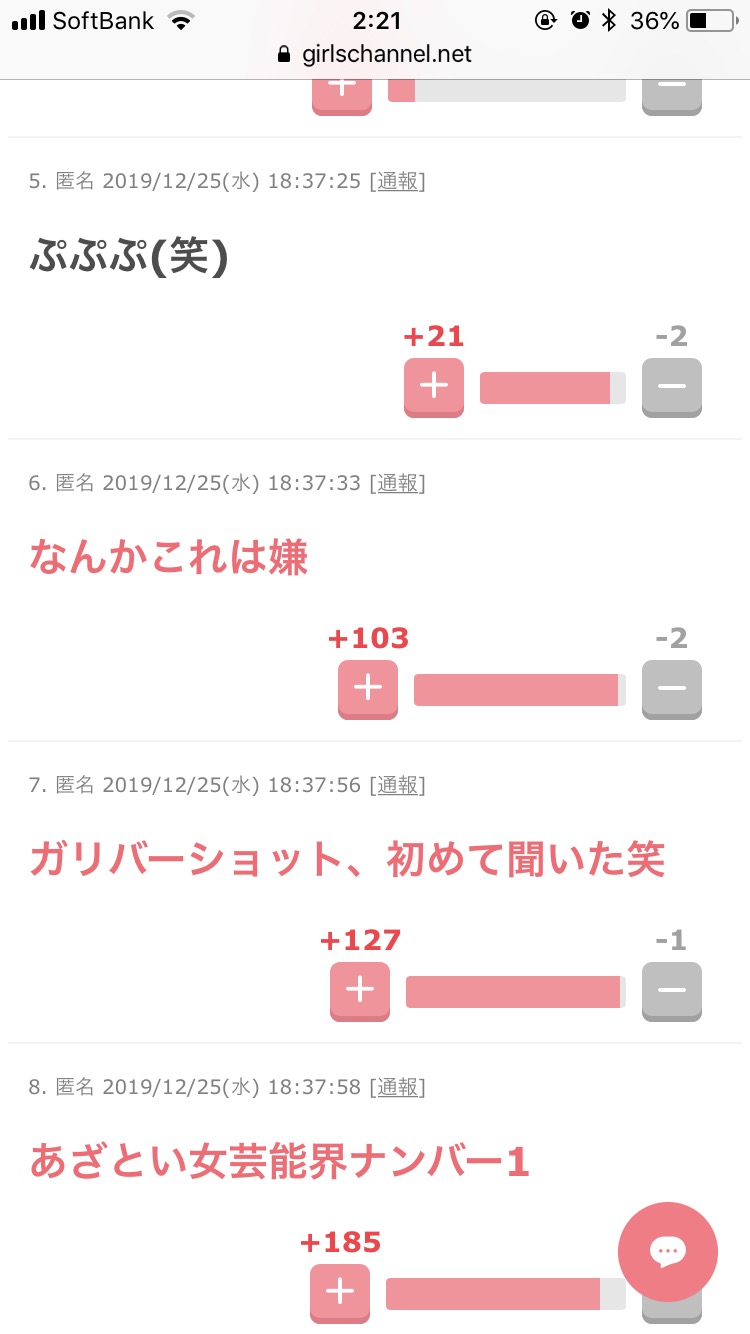Image resolution: width=750 pixels, height=1334 pixels.
Task: Upvote the comment なんかこれは嫌
Action: point(368,689)
